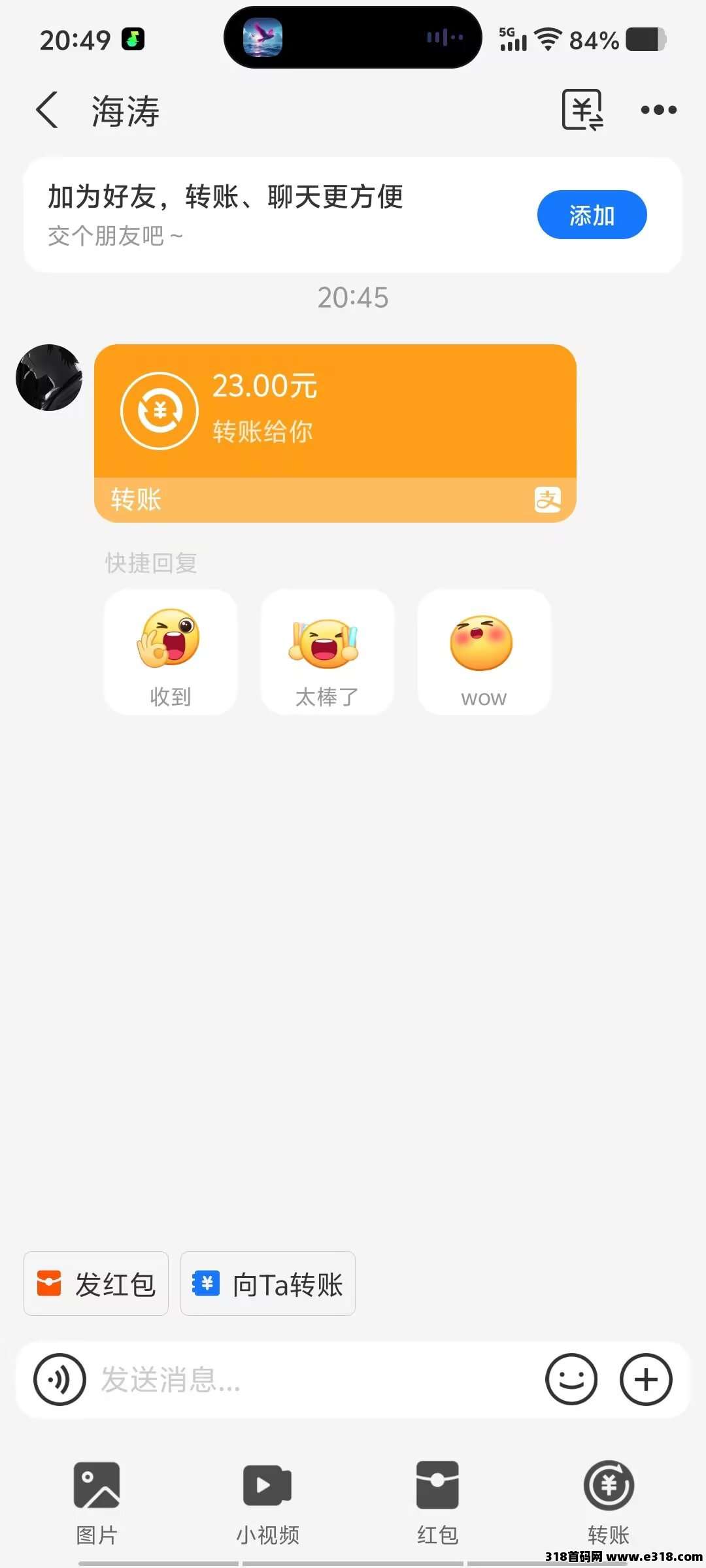Image resolution: width=706 pixels, height=1568 pixels.
Task: Focus the 发送消息 text field
Action: click(314, 1379)
